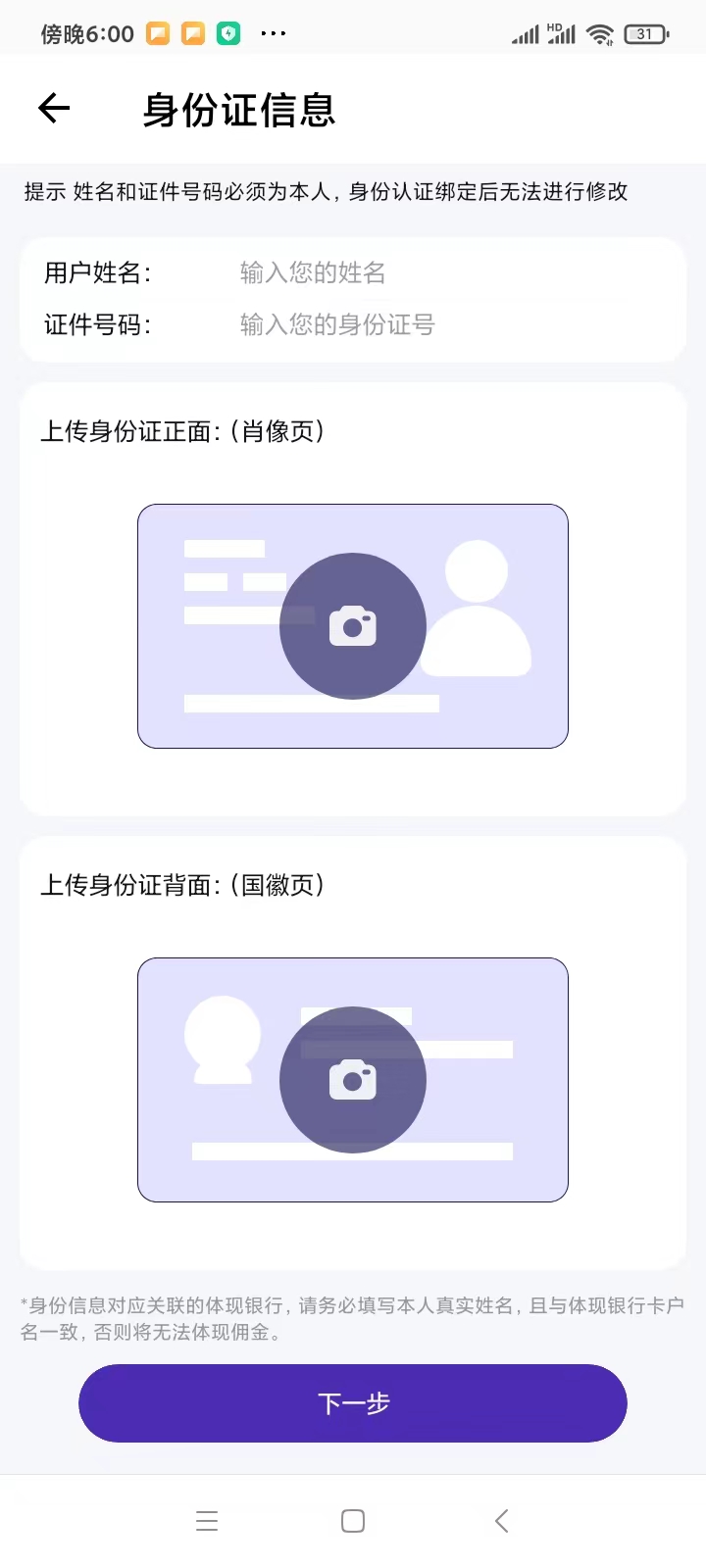Upload ID card back (国徽页) photo
Viewport: 706px width, 1568px height.
[x=353, y=1080]
